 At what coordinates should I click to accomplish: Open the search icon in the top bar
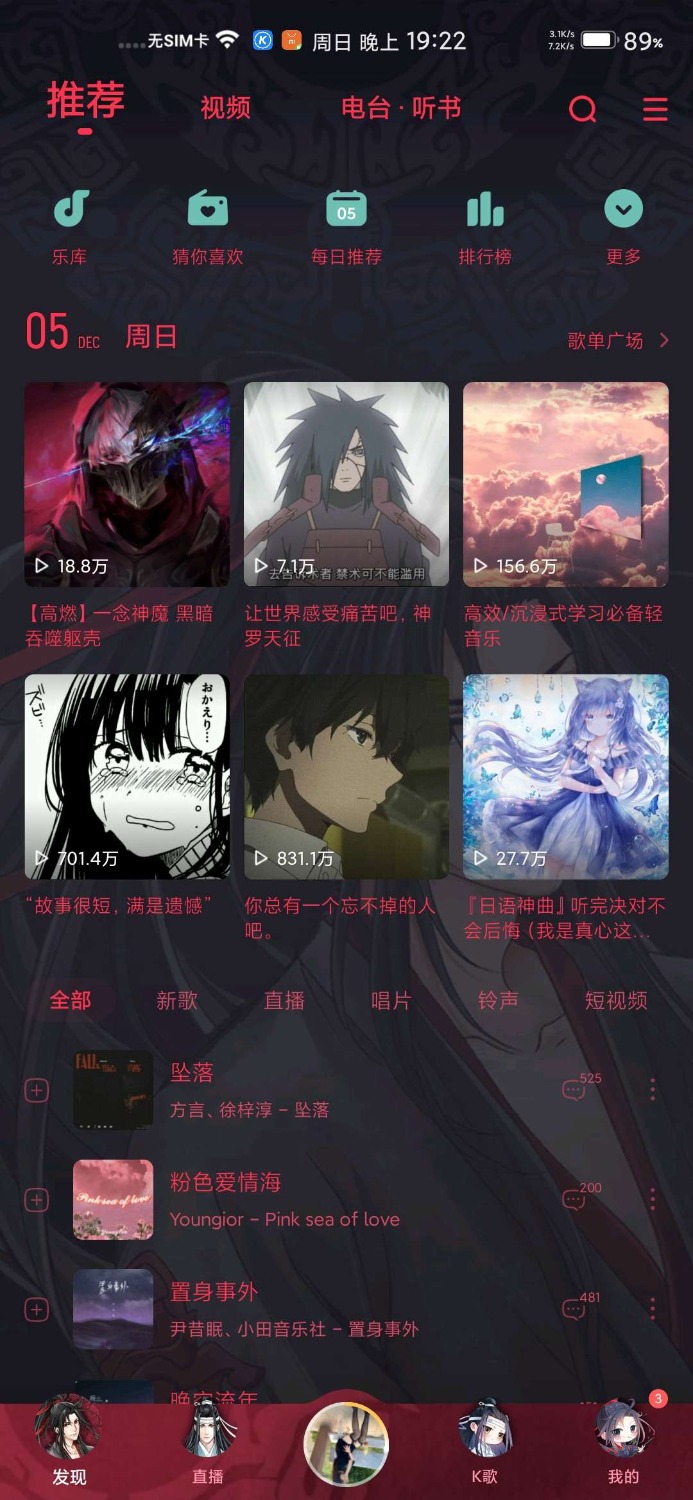[582, 109]
